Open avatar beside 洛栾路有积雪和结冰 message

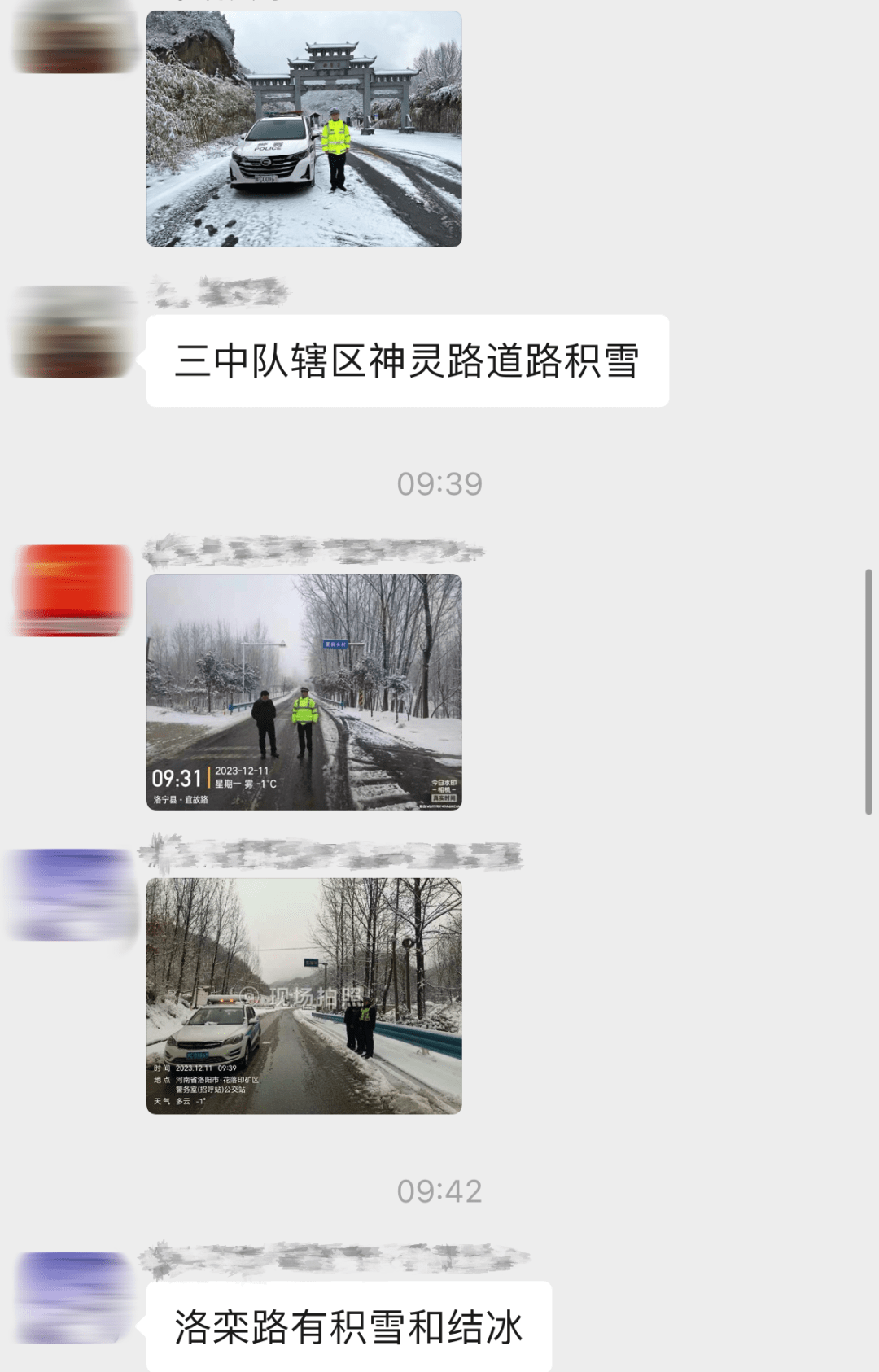coord(73,1297)
